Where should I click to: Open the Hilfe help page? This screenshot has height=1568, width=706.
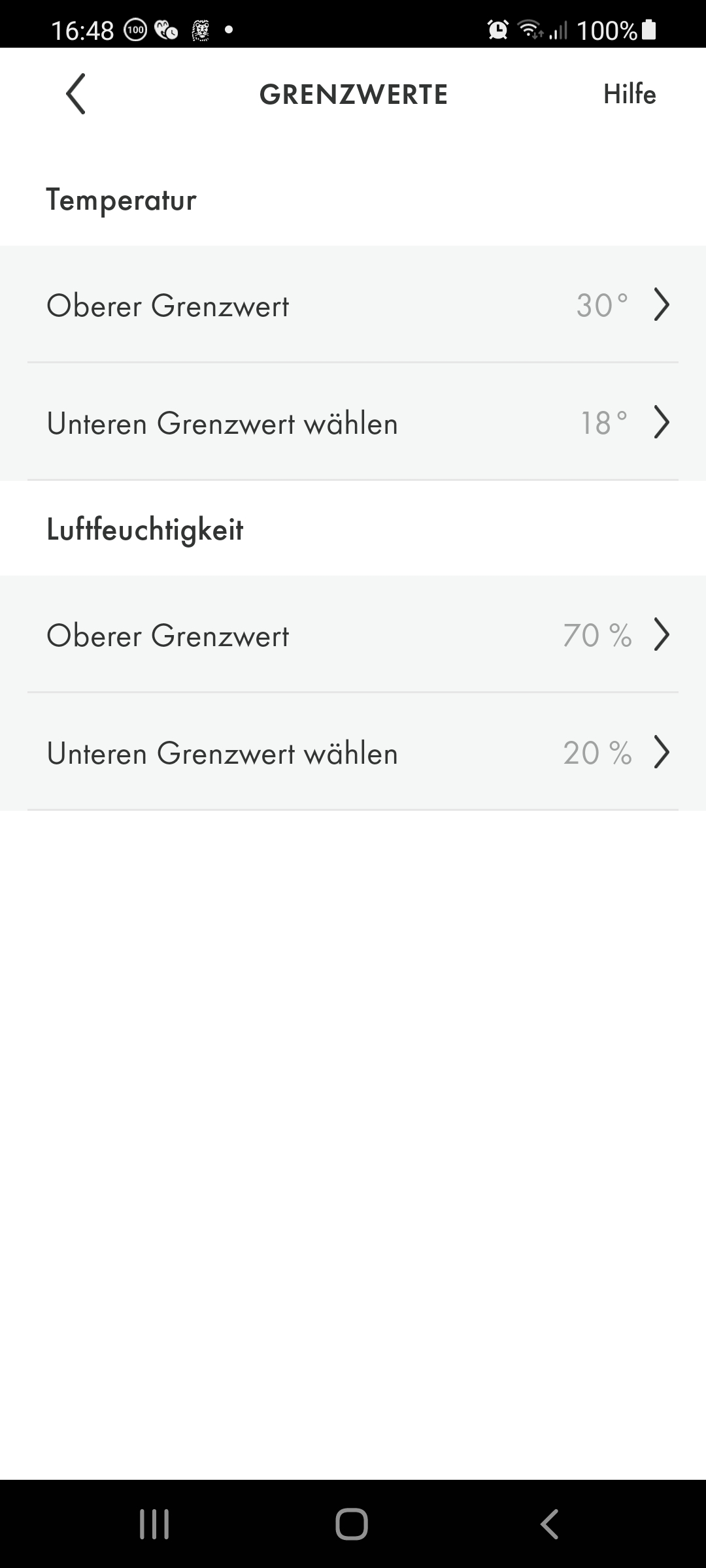point(629,94)
